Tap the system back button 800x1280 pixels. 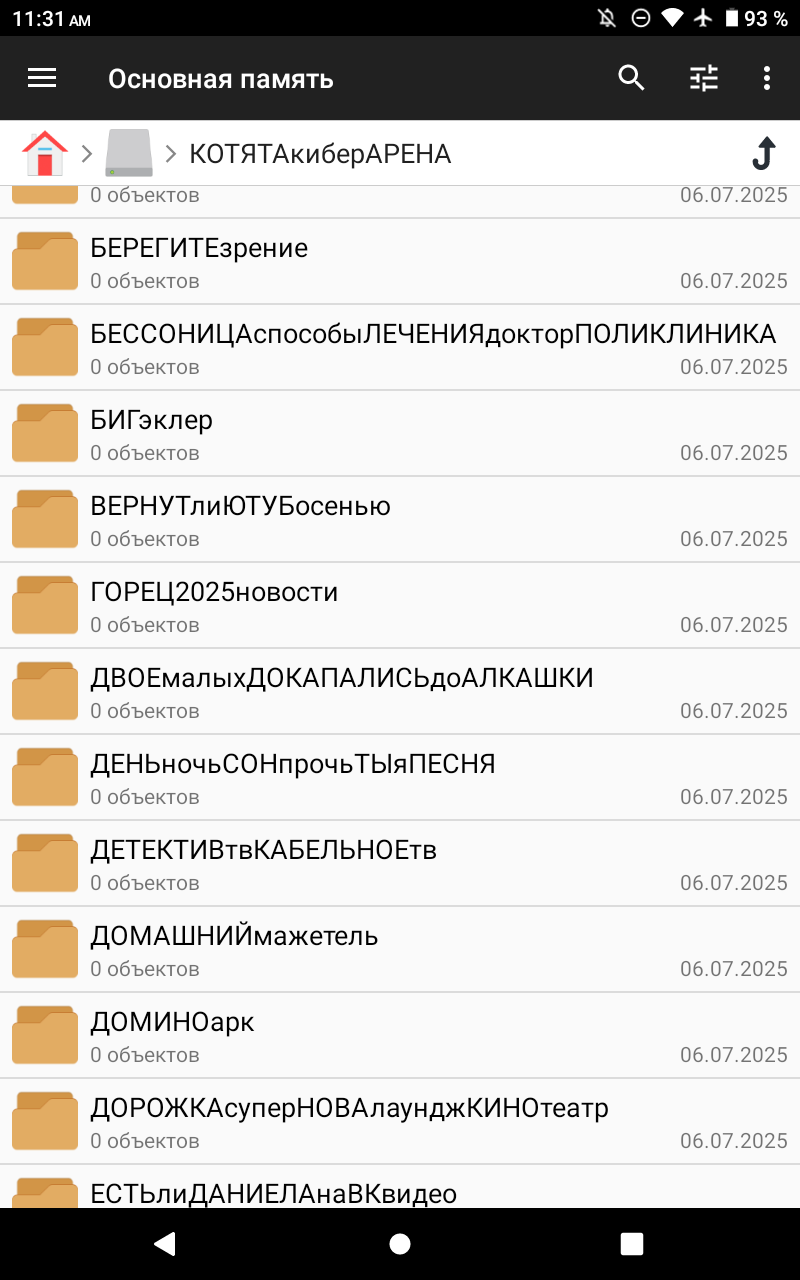[x=165, y=1243]
